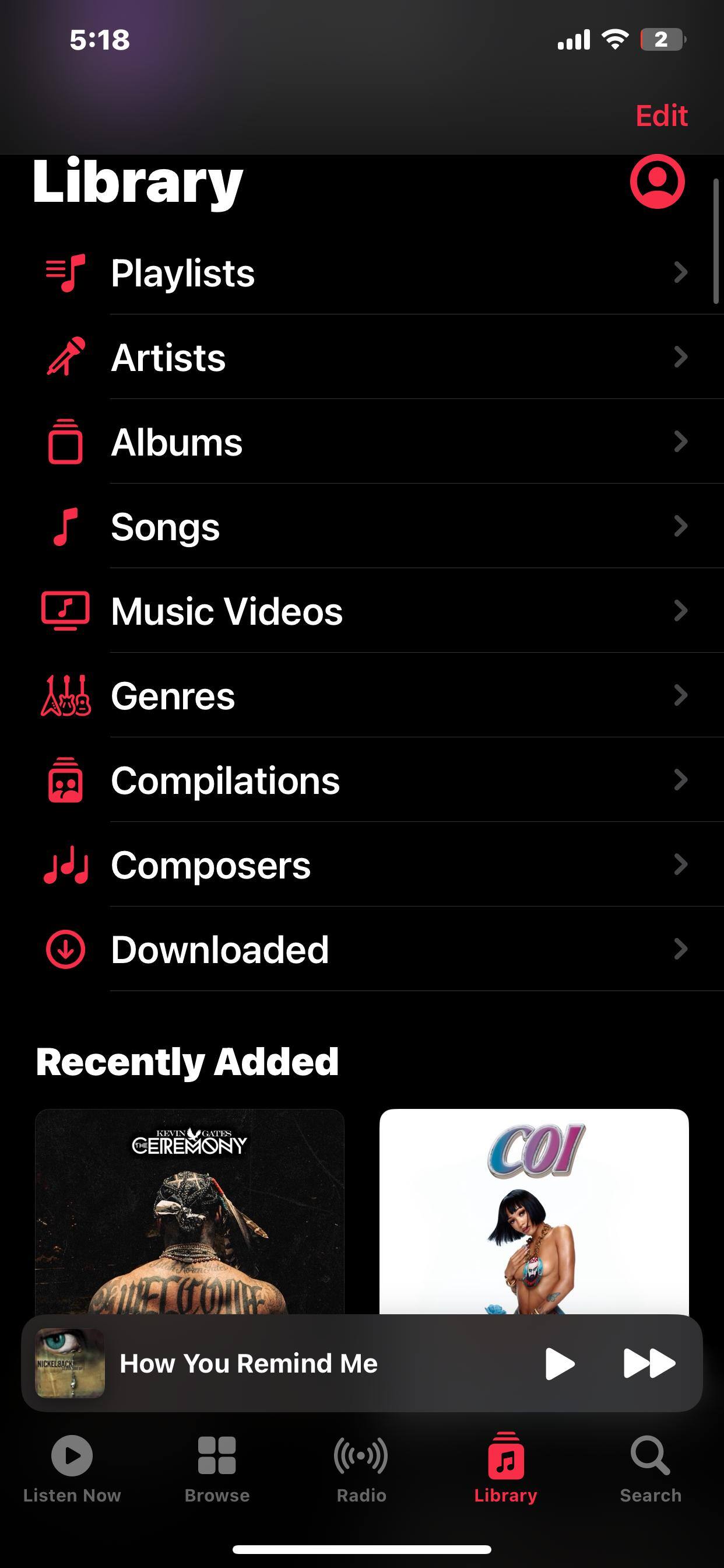Viewport: 724px width, 1568px height.
Task: Tap Edit to customize library sections
Action: coord(661,116)
